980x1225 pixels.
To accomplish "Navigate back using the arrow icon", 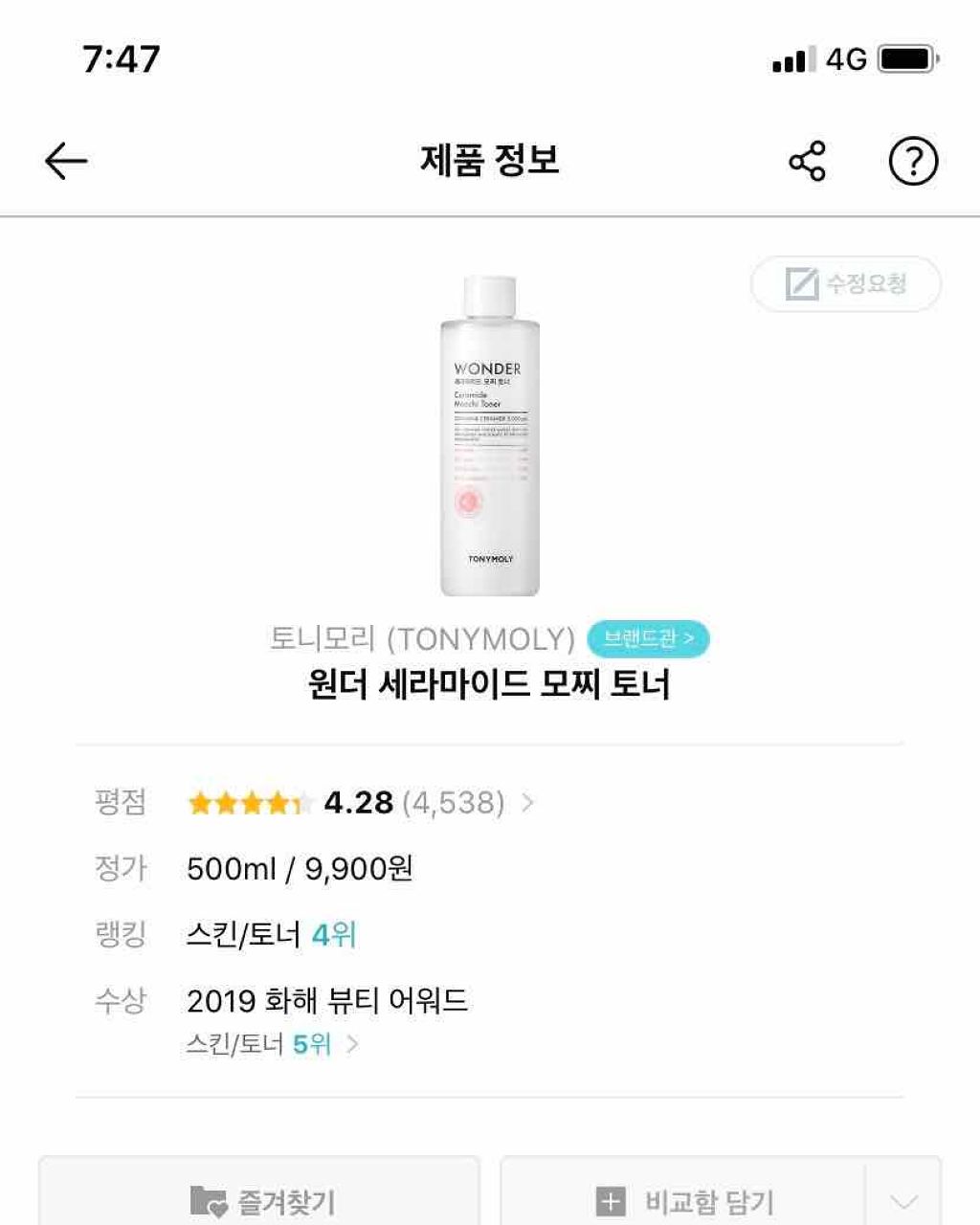I will pyautogui.click(x=64, y=159).
